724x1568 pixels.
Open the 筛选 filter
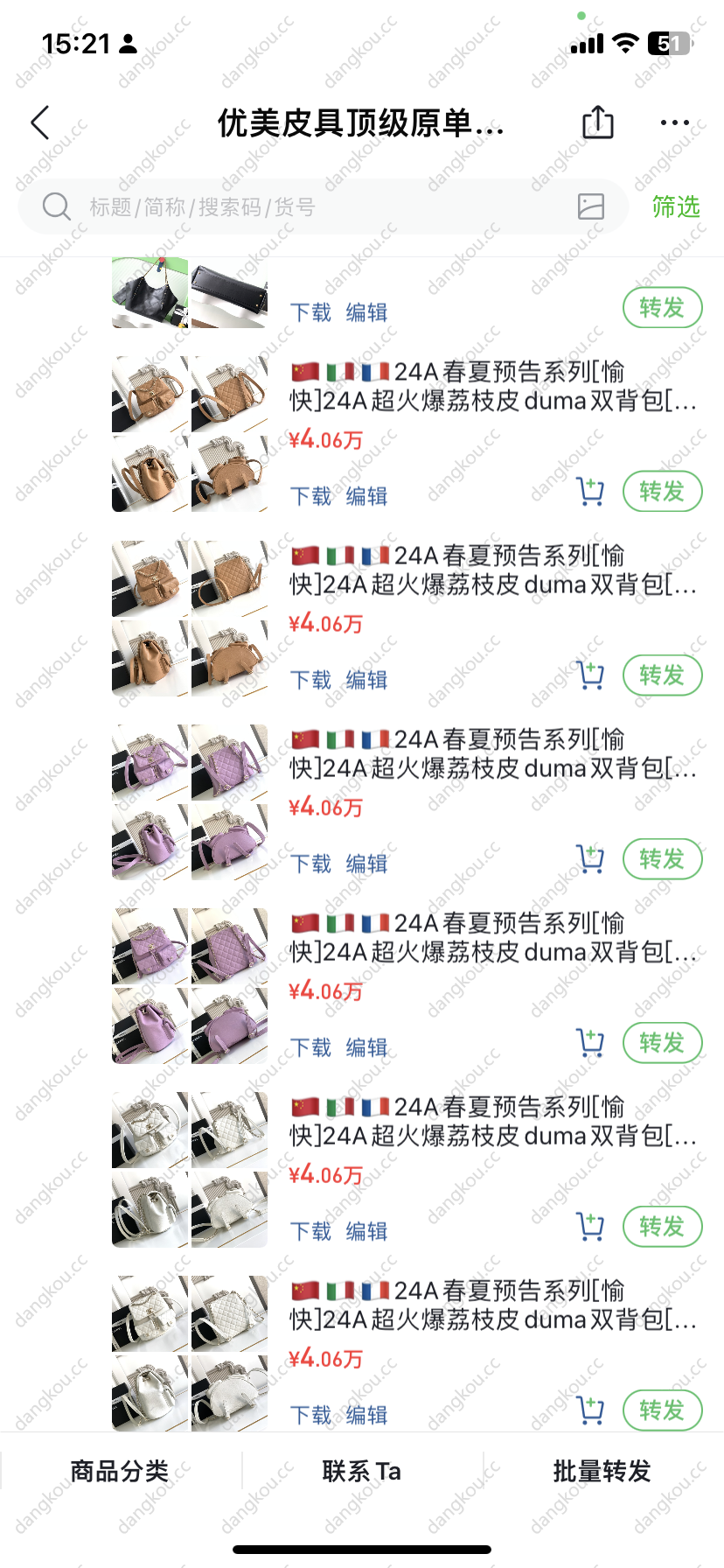(676, 207)
